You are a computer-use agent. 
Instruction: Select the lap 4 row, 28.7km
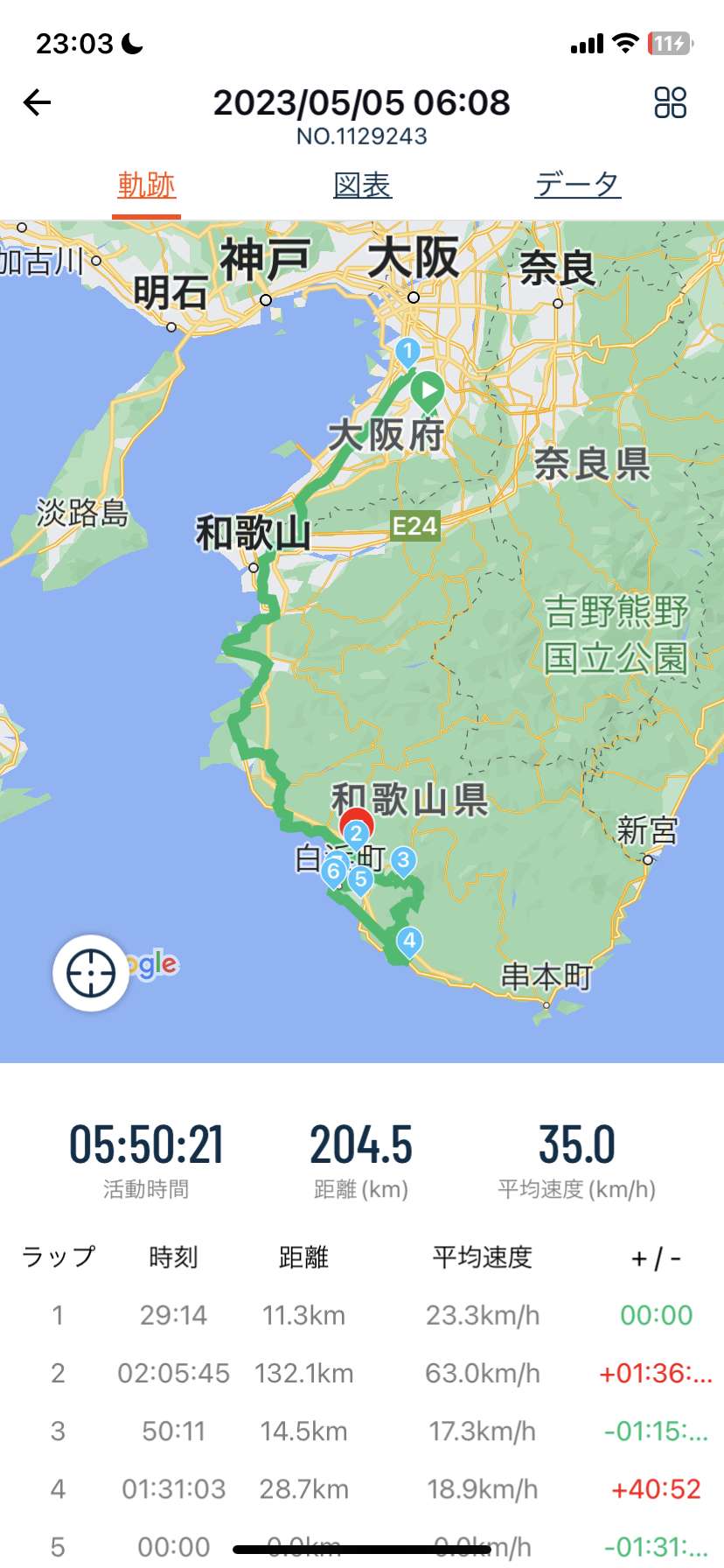click(362, 1488)
